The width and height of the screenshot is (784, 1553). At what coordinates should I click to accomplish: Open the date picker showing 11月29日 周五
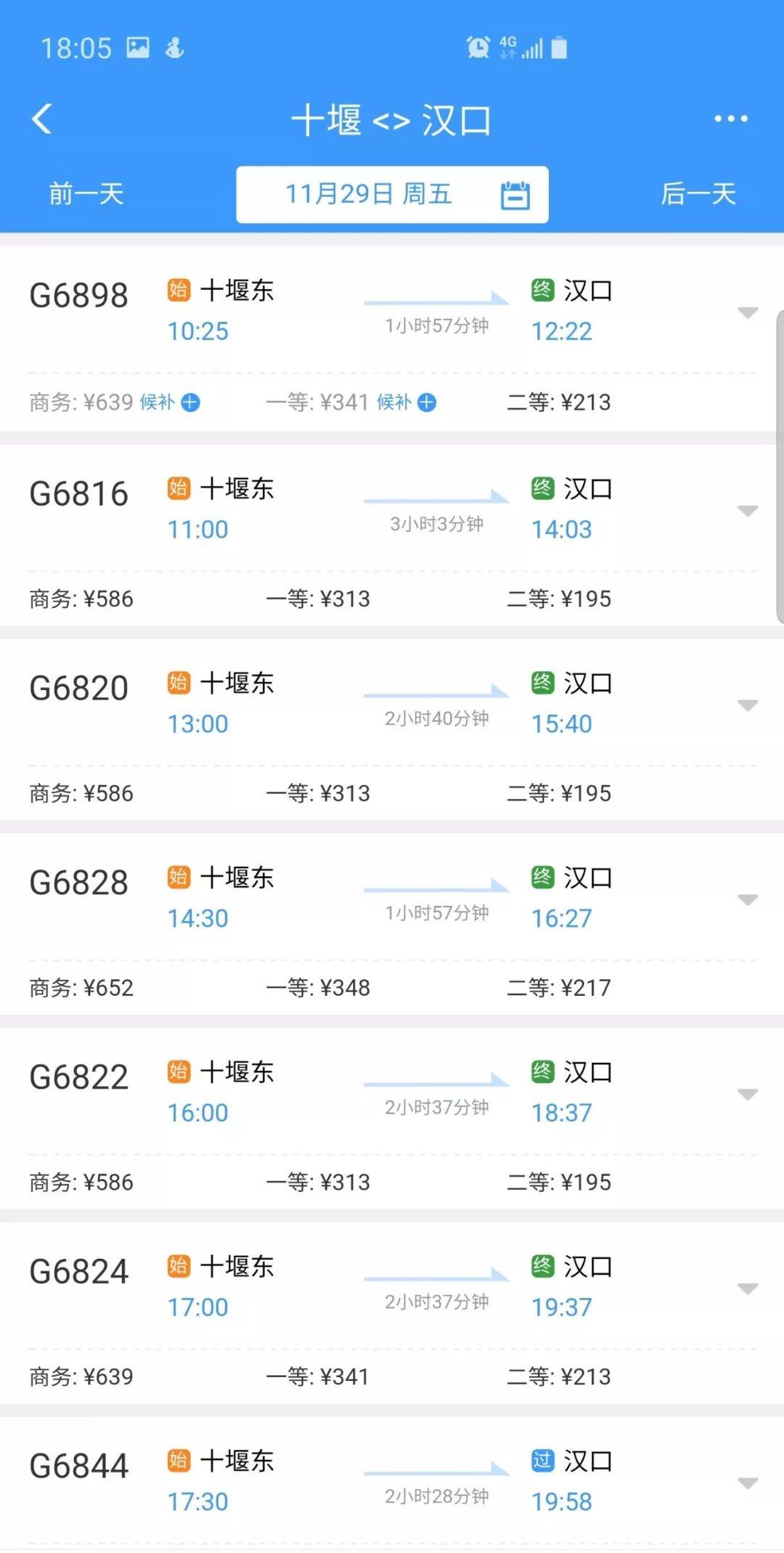tap(392, 195)
